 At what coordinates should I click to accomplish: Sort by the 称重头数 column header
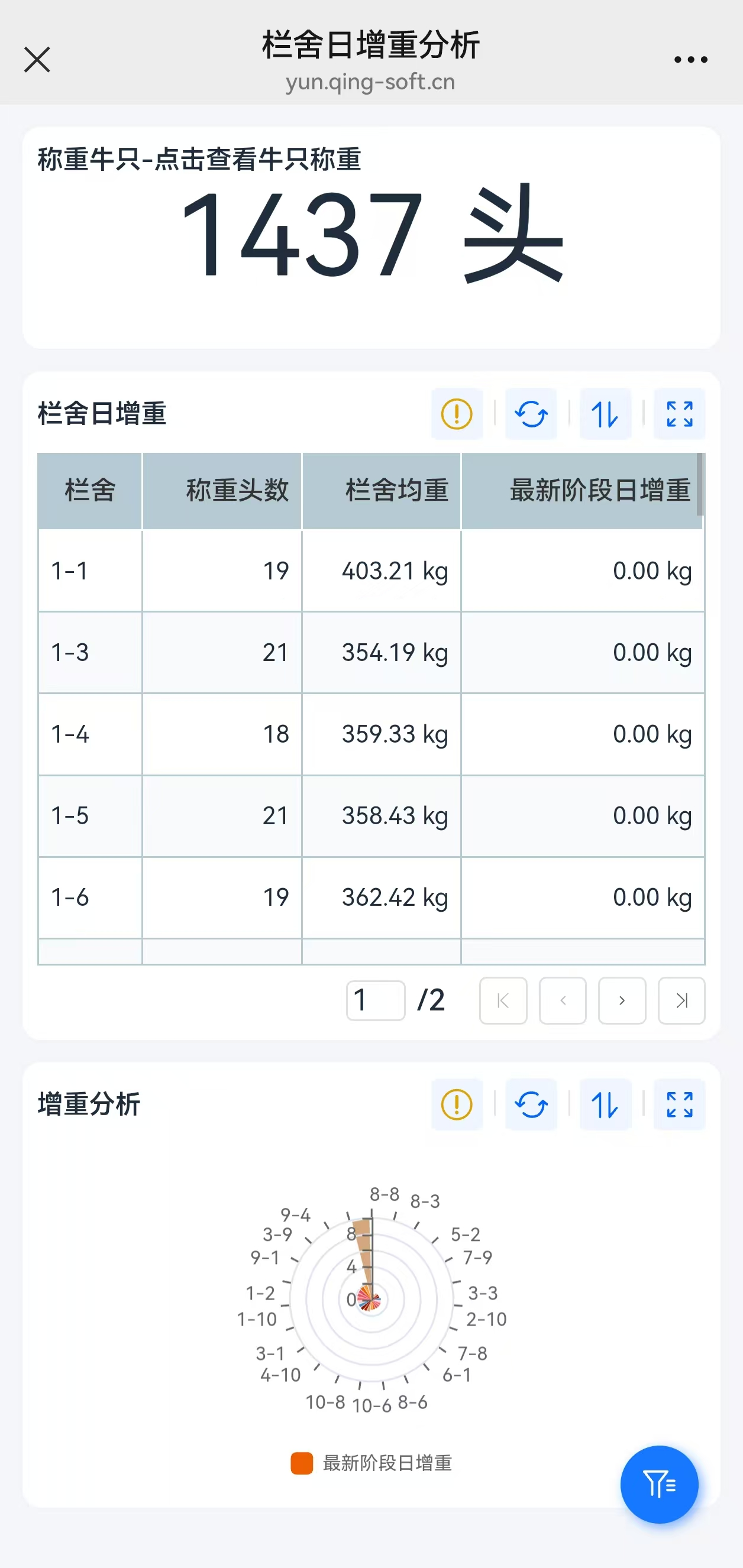click(236, 490)
